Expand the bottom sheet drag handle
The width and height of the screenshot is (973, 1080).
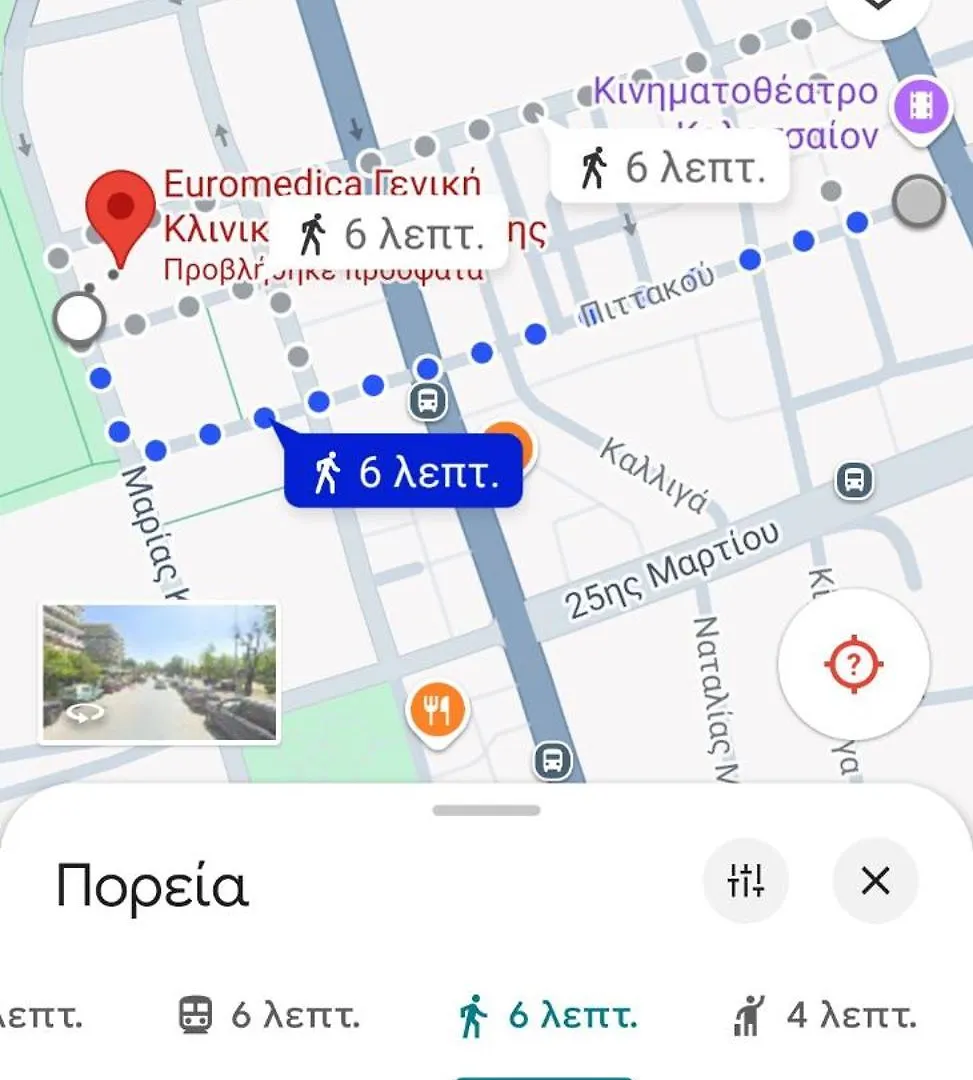coord(487,810)
